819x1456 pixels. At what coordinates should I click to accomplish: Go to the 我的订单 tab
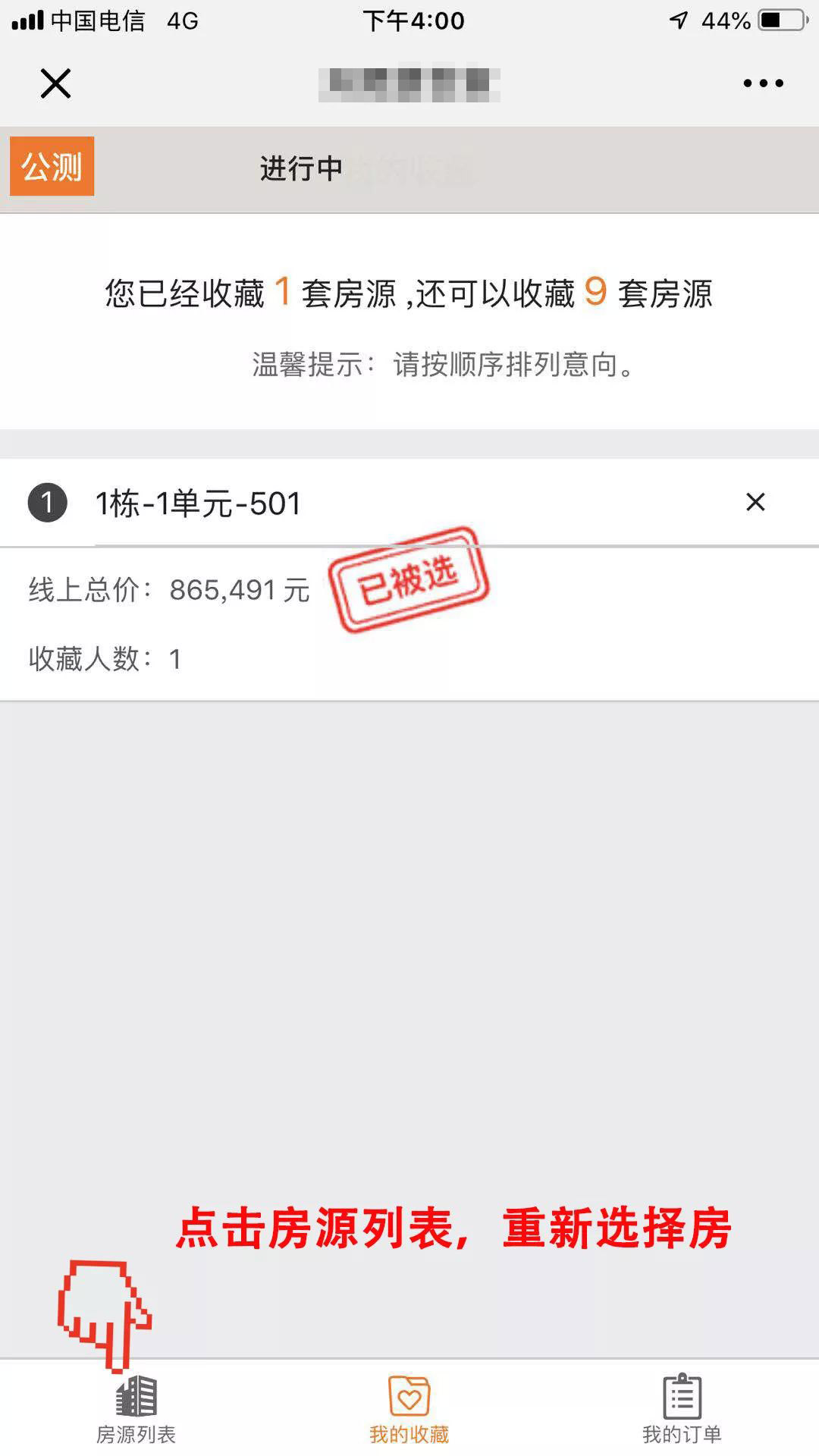point(682,1410)
